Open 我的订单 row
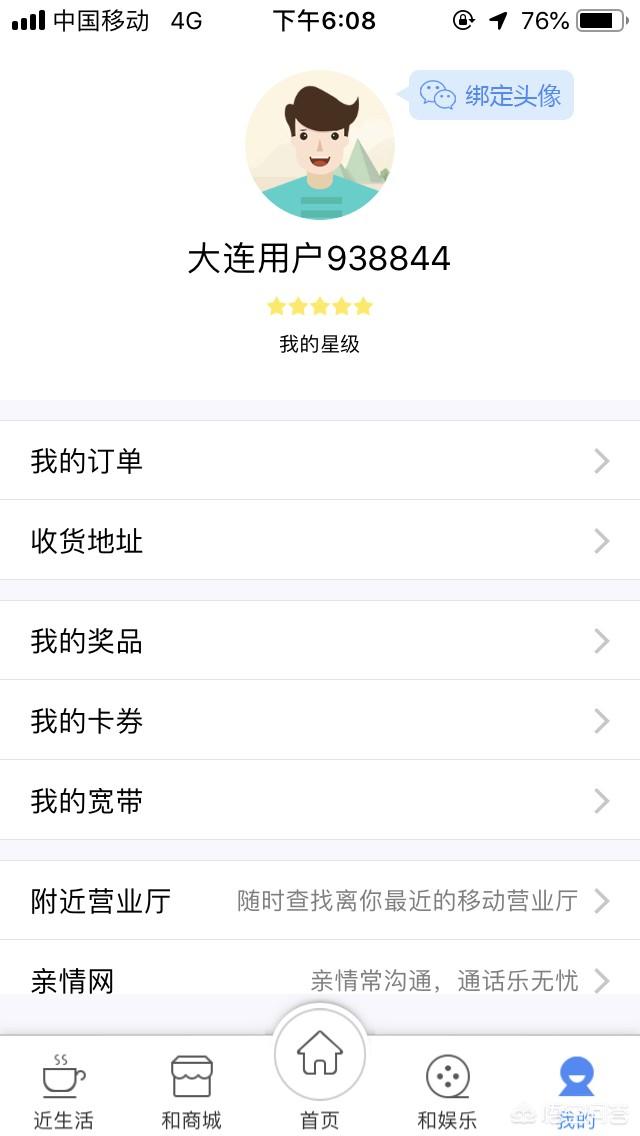The image size is (640, 1136). coord(320,461)
